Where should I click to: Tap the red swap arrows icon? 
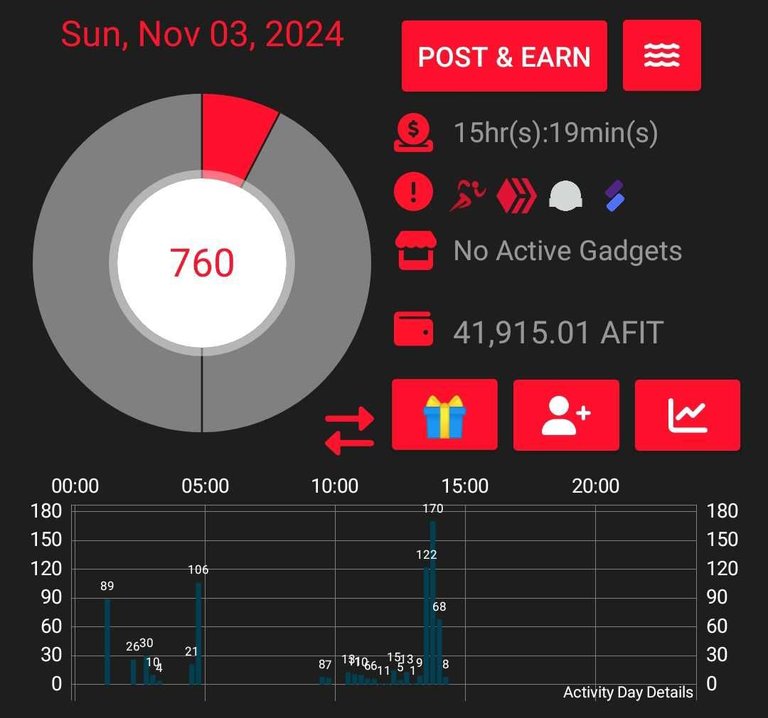tap(350, 428)
